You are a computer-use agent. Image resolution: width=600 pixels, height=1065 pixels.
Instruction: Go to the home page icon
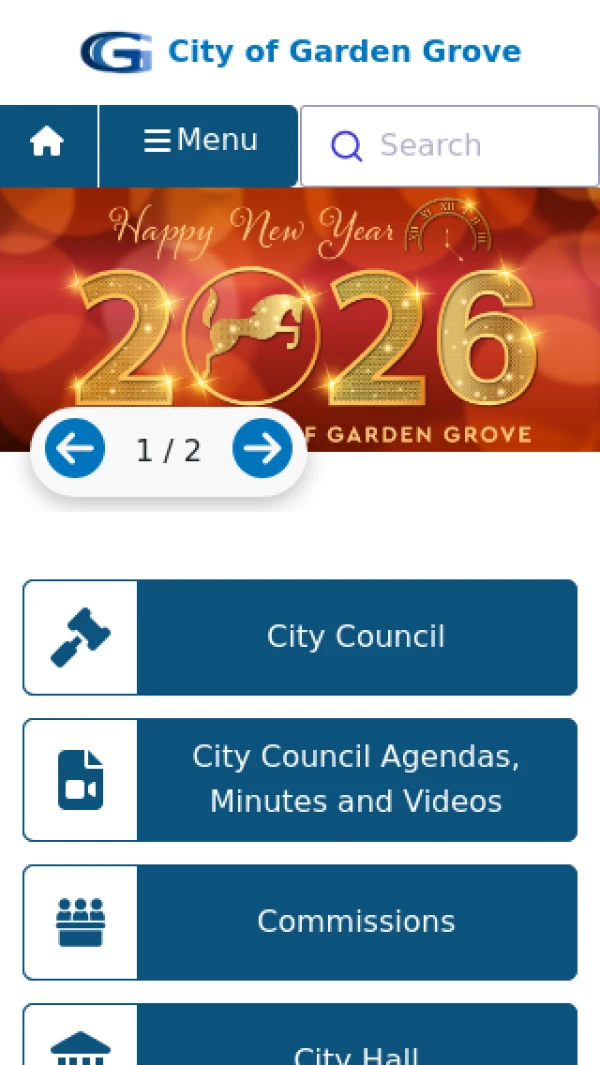coord(47,144)
